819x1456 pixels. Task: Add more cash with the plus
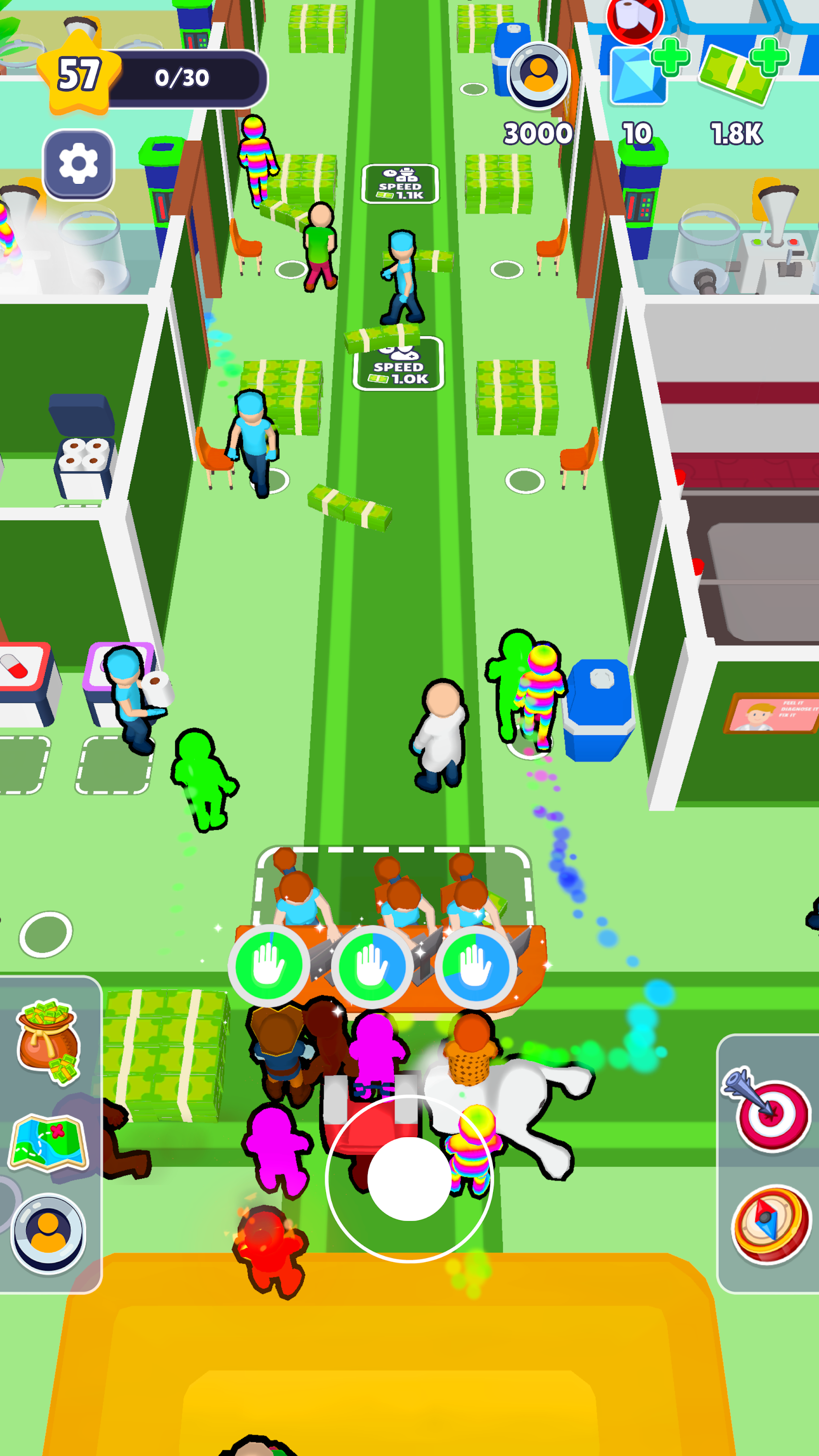(769, 57)
